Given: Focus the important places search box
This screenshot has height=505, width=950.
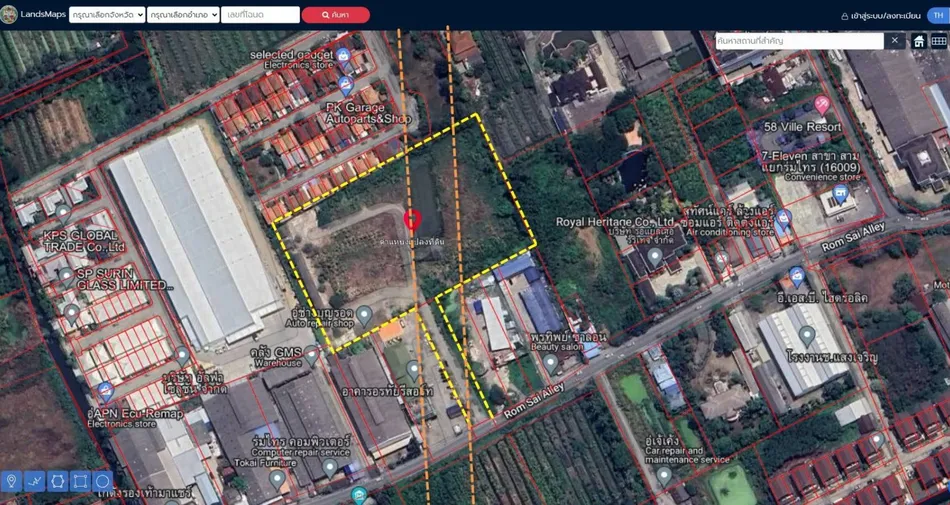Looking at the screenshot, I should [x=799, y=41].
